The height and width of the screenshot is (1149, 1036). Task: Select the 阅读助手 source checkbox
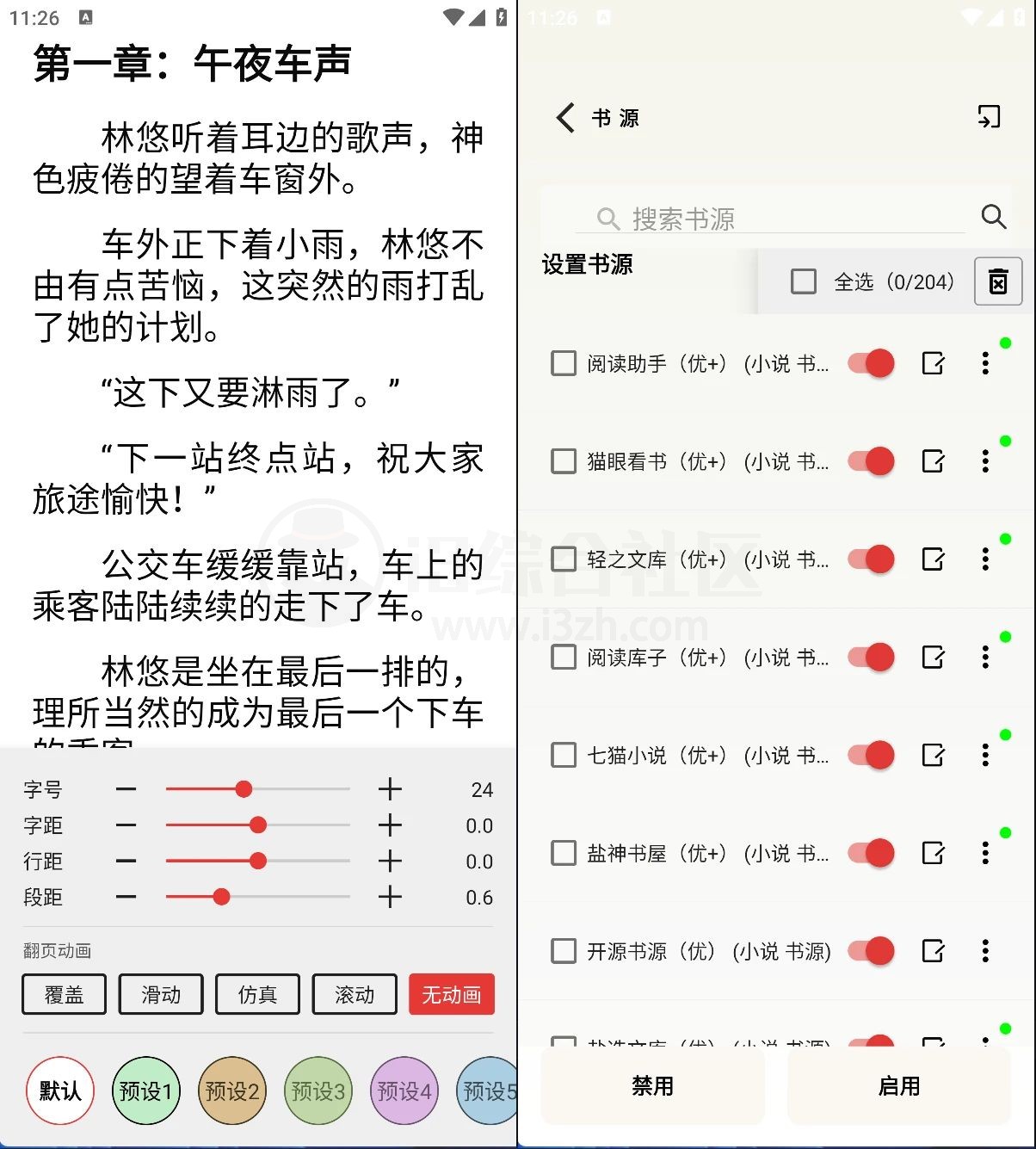(564, 363)
